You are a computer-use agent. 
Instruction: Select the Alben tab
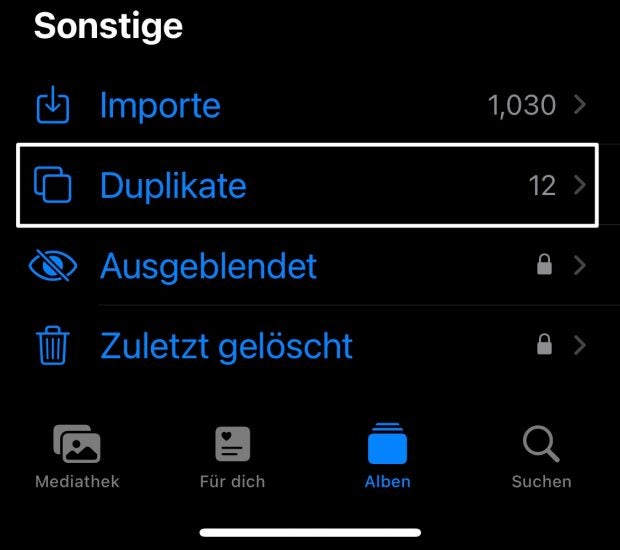click(x=387, y=456)
